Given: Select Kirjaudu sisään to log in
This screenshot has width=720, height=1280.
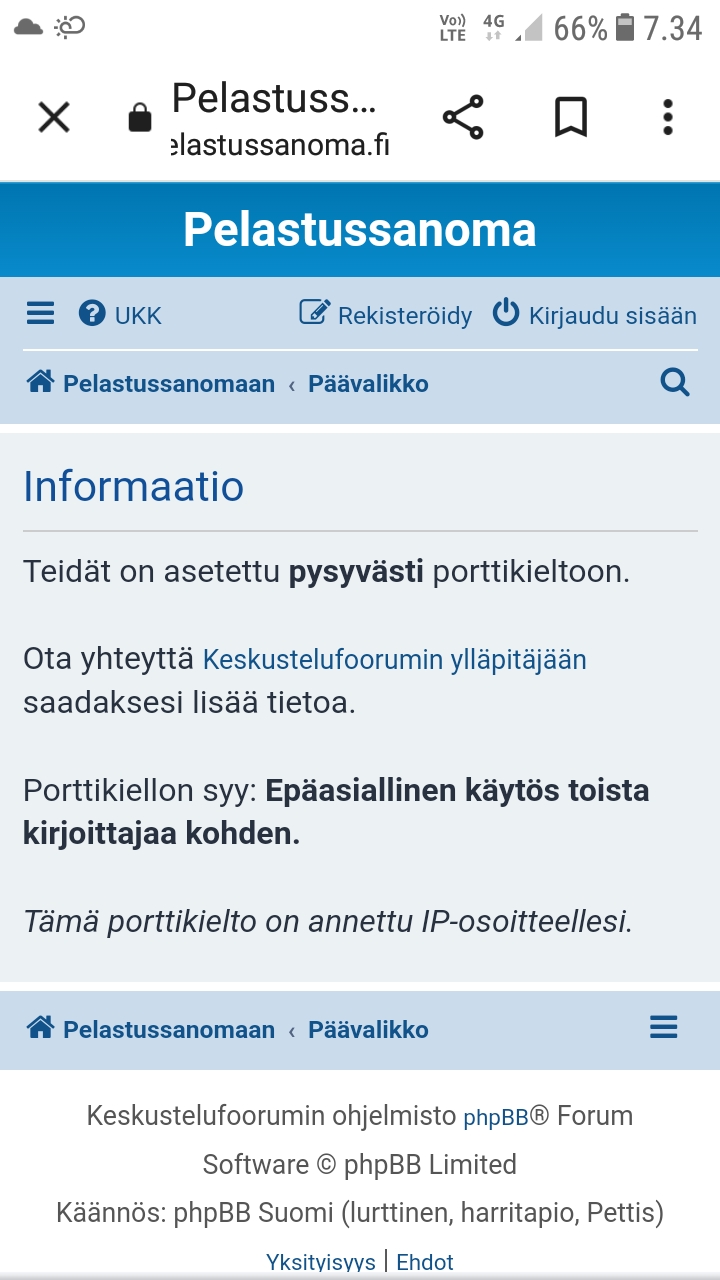Looking at the screenshot, I should tap(594, 315).
